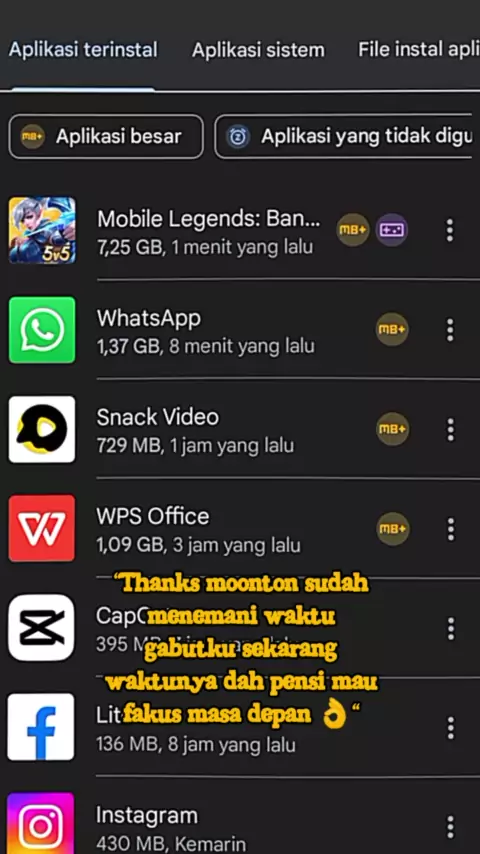Select the Aplikasi terinstal tab

click(83, 50)
